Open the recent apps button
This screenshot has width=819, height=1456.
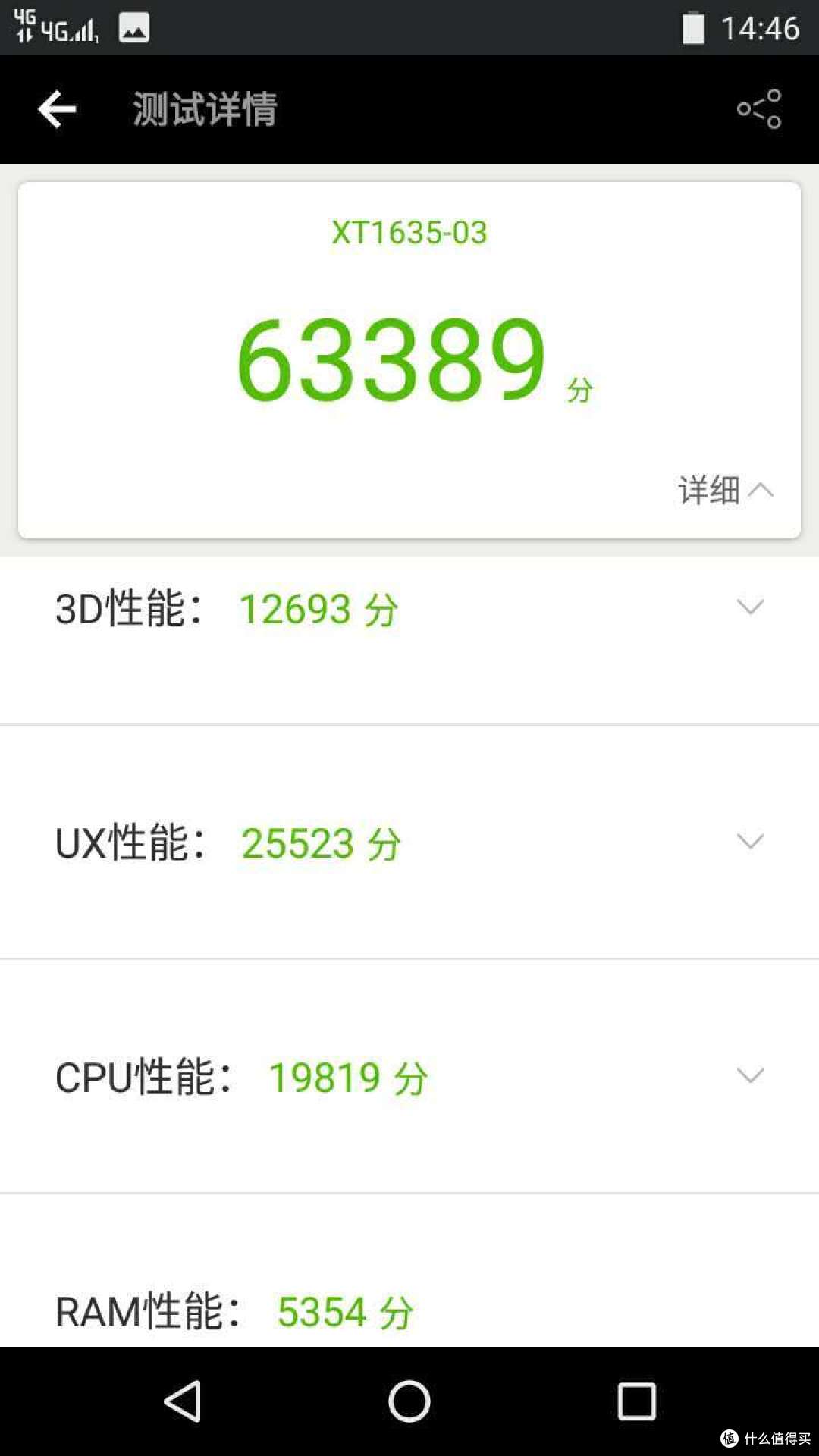pyautogui.click(x=636, y=1401)
